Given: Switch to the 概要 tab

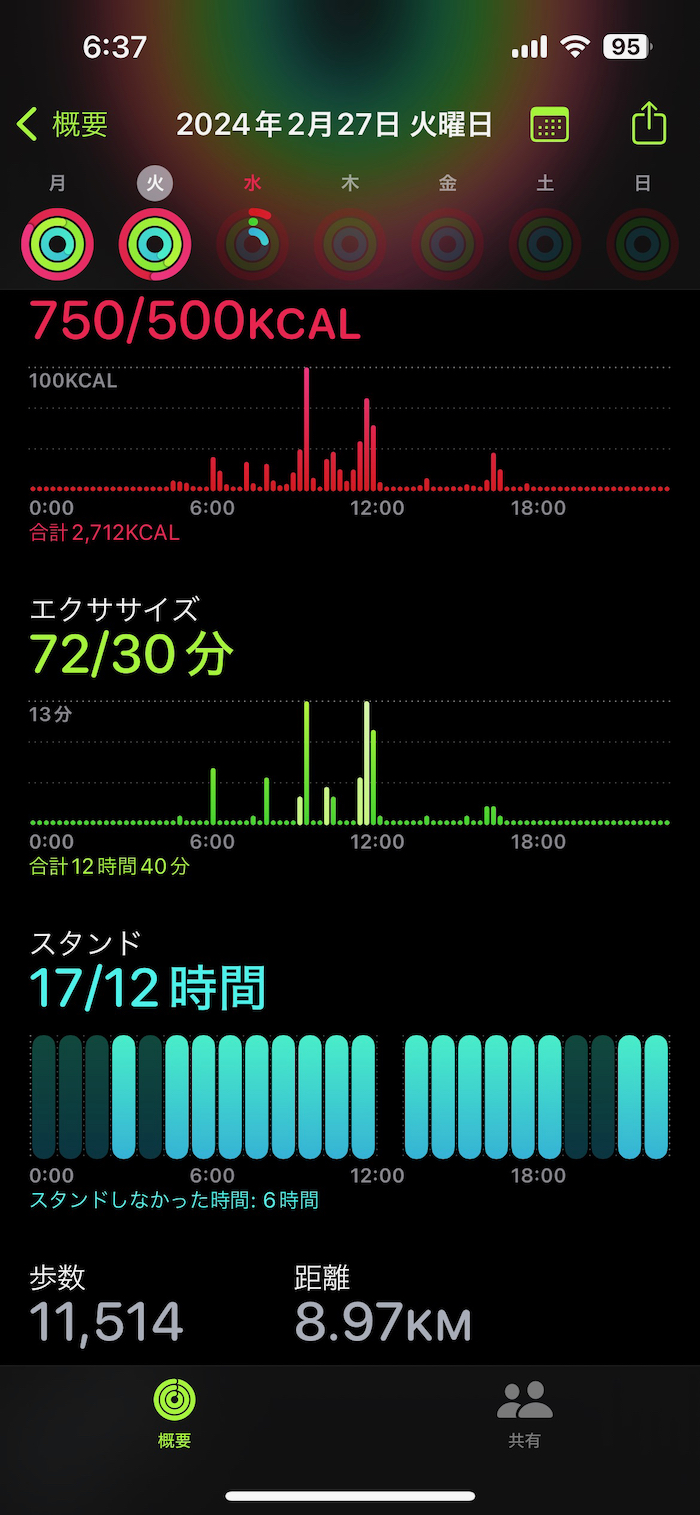Looking at the screenshot, I should (x=174, y=1412).
